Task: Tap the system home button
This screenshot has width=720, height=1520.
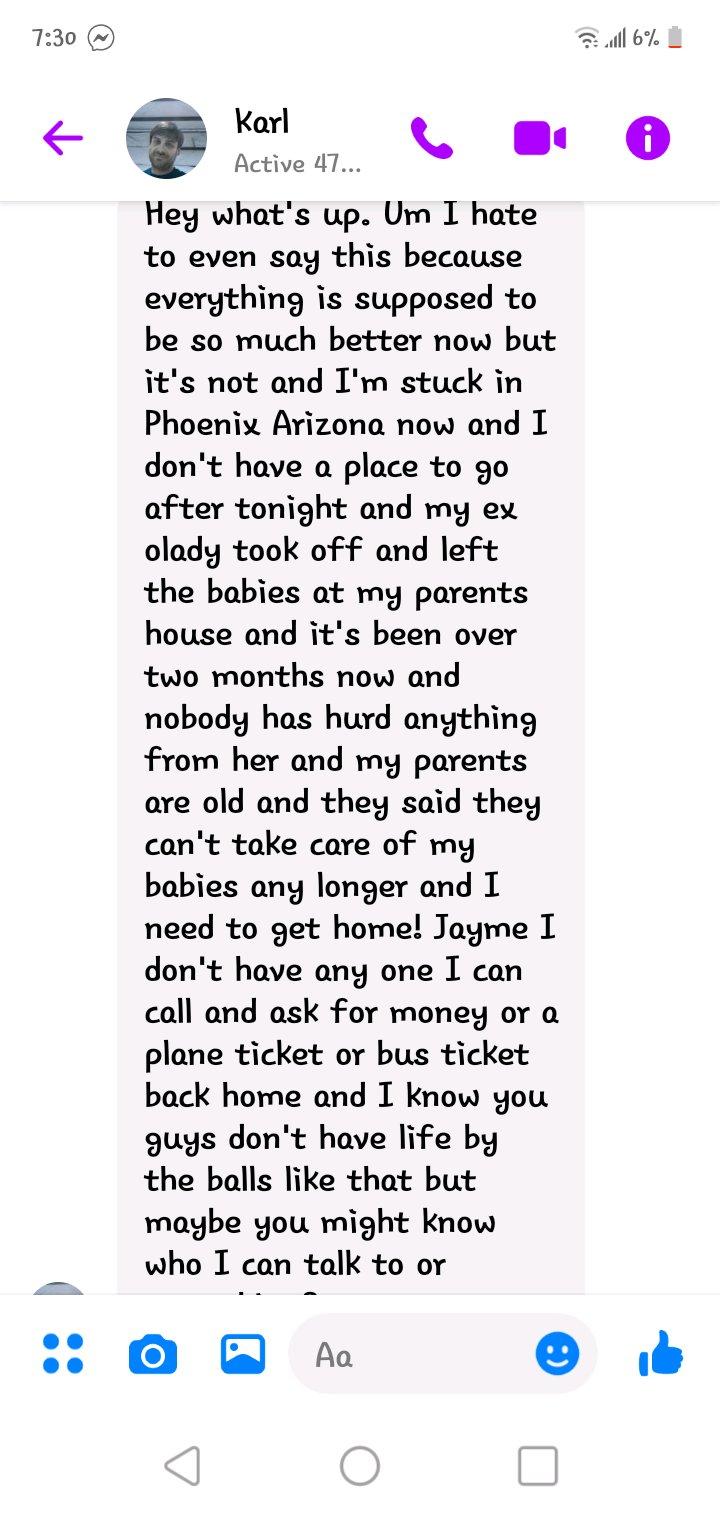Action: pos(360,1467)
